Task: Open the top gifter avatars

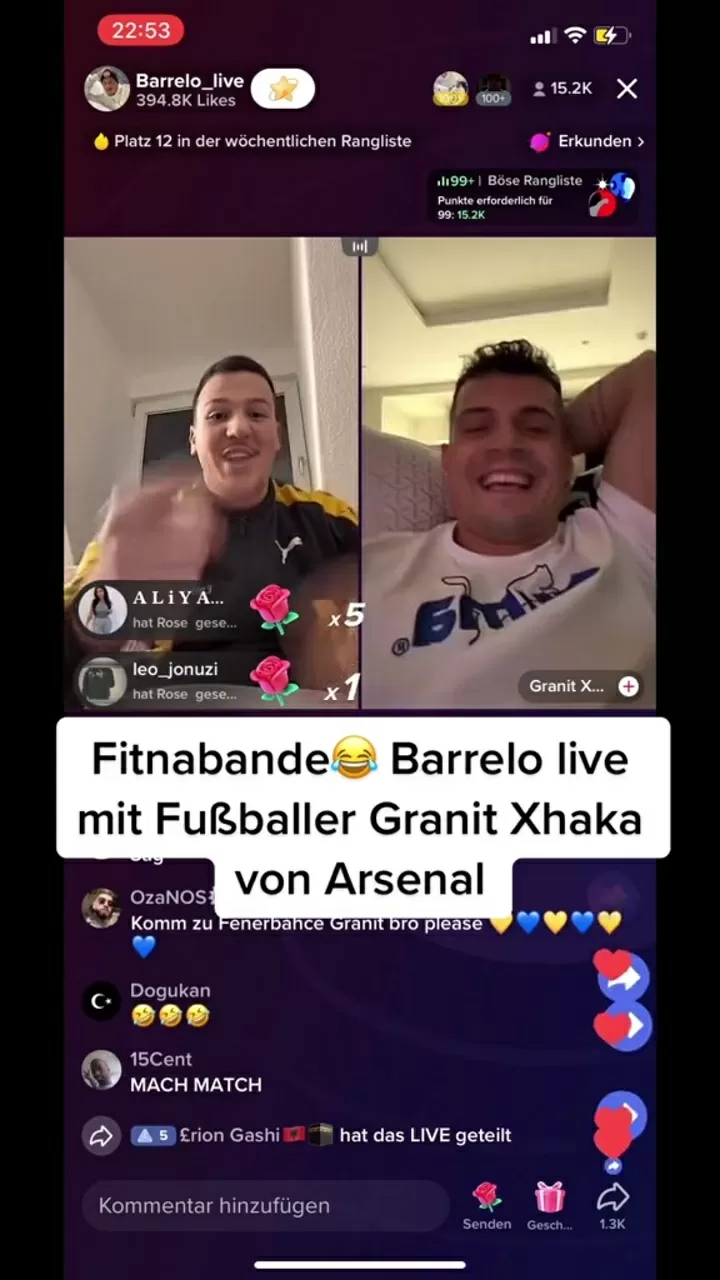Action: click(470, 89)
